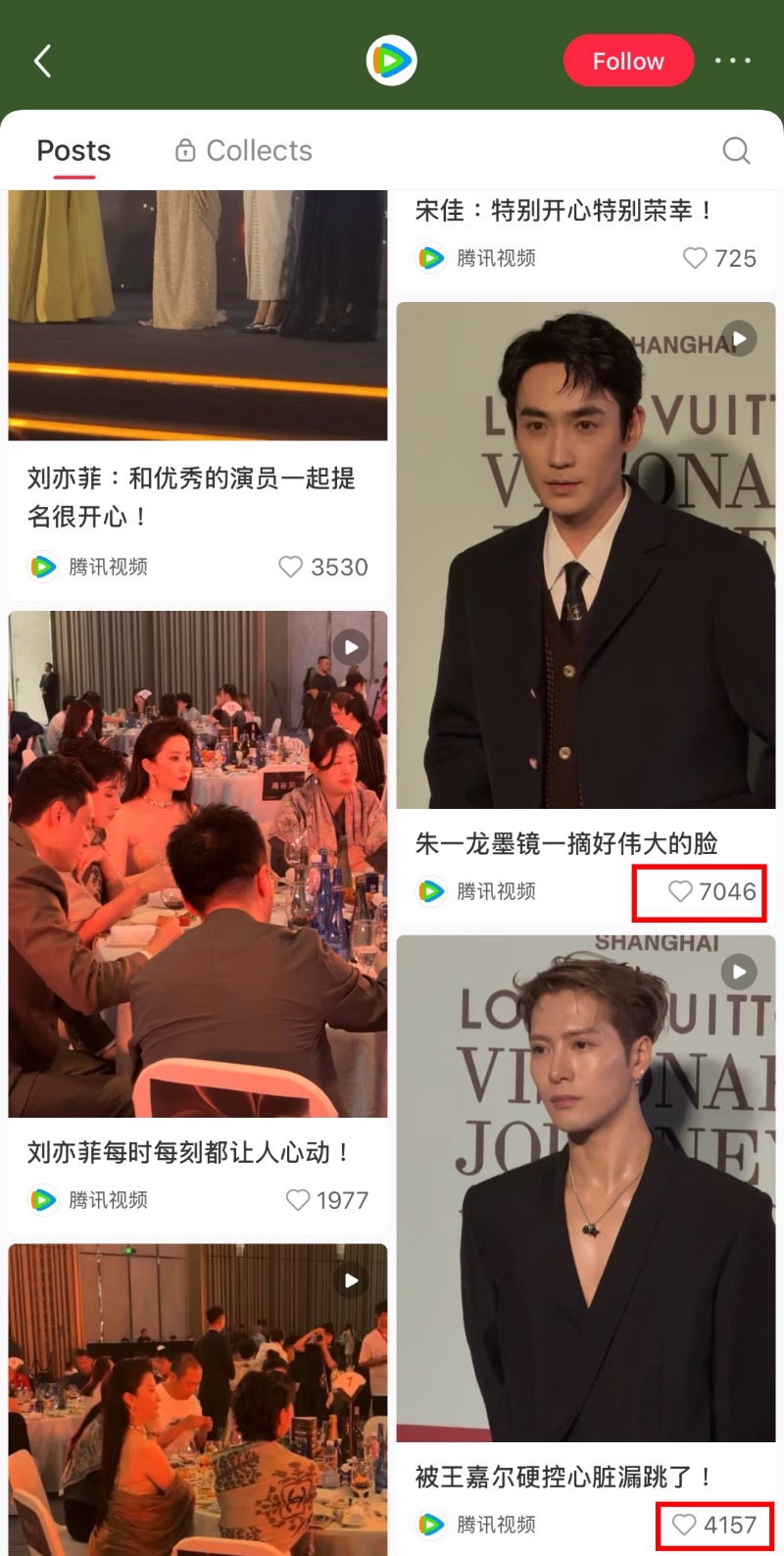This screenshot has width=784, height=1556.
Task: Like the post with 3530 likes
Action: 291,567
